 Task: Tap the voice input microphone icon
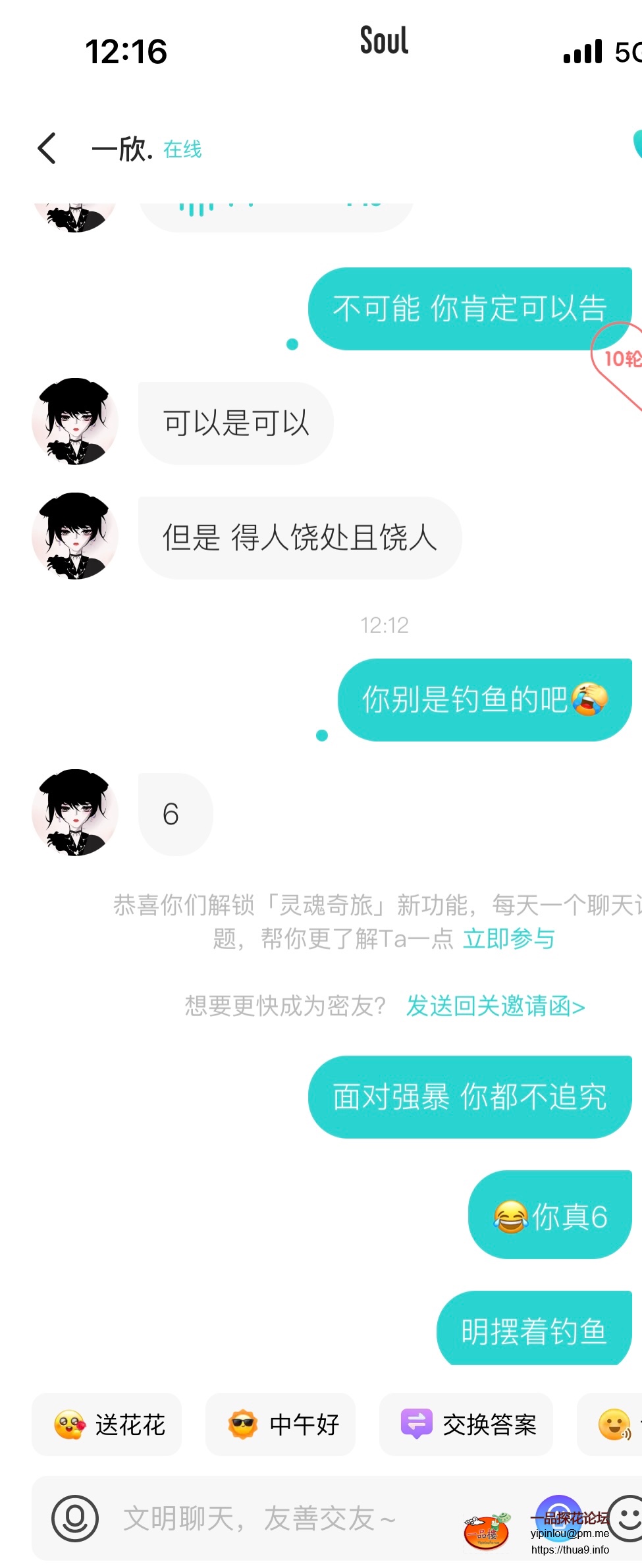(75, 1518)
